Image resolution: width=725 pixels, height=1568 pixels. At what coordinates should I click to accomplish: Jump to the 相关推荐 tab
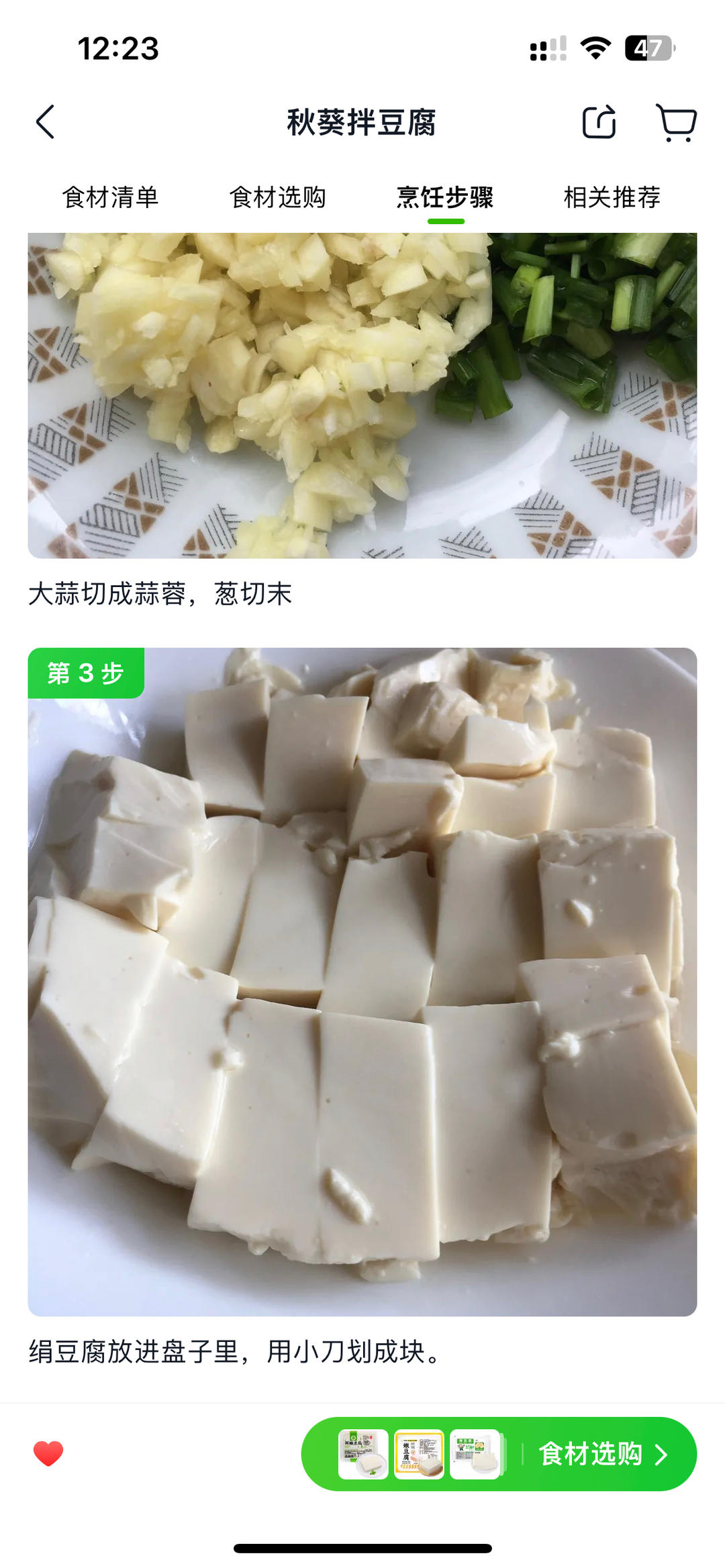click(x=612, y=197)
